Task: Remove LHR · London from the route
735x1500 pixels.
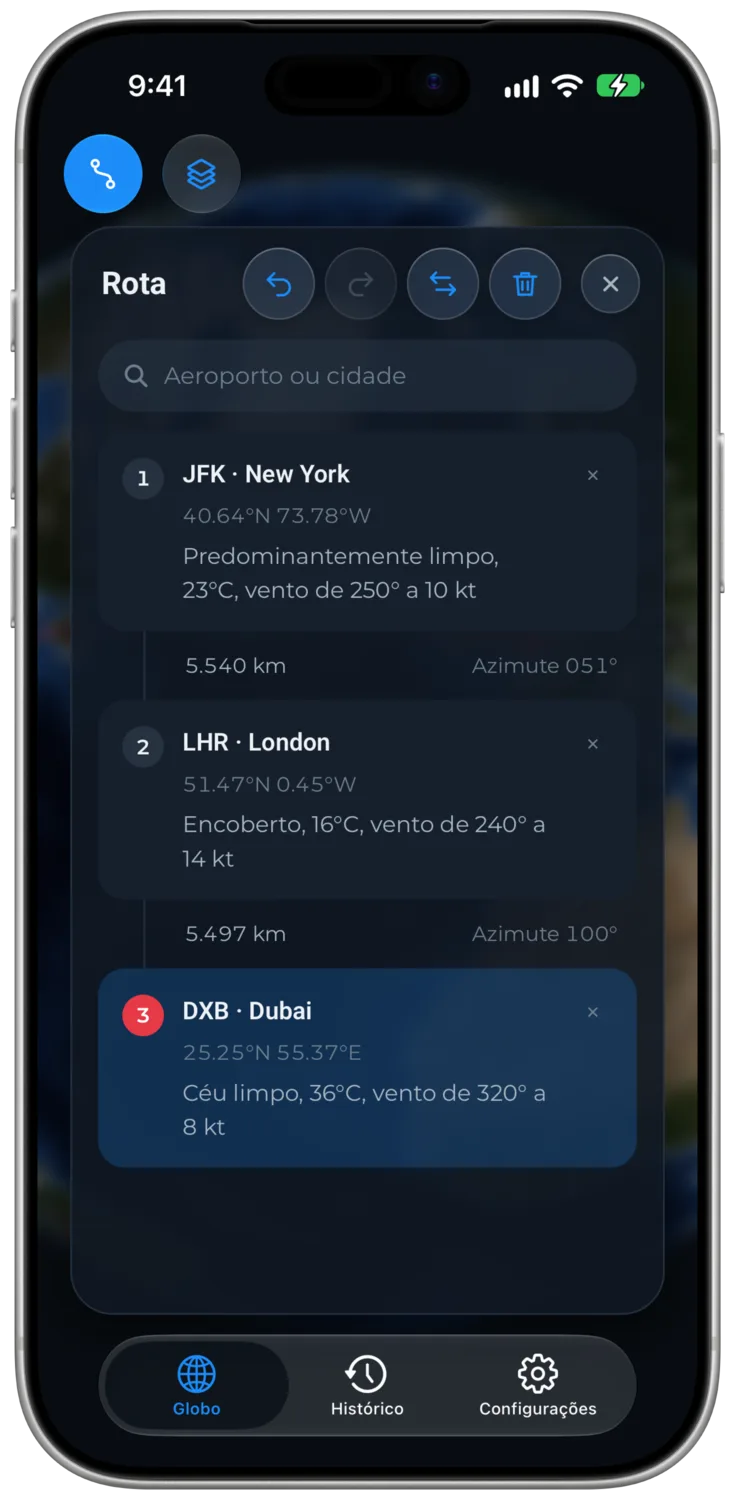Action: pyautogui.click(x=593, y=744)
